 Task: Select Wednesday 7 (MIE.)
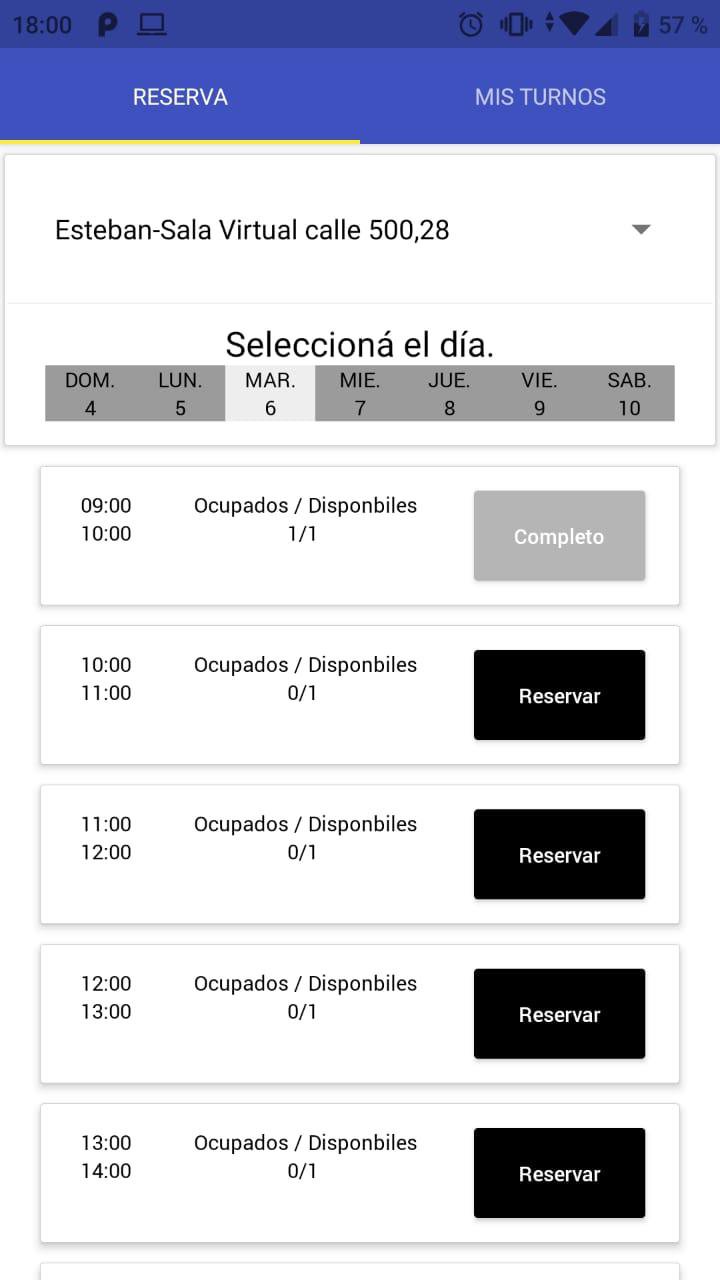tap(360, 393)
